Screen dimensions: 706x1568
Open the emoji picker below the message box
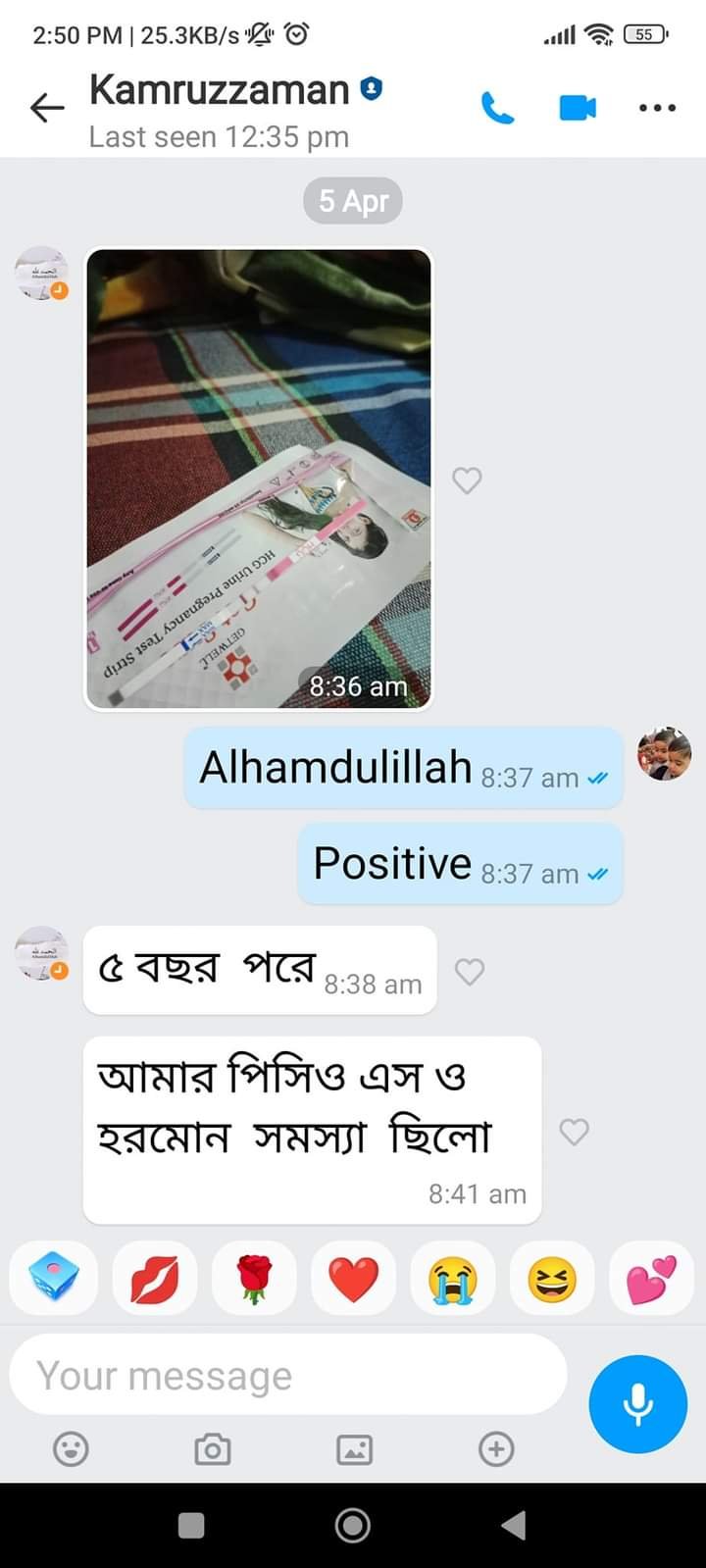tap(71, 1448)
